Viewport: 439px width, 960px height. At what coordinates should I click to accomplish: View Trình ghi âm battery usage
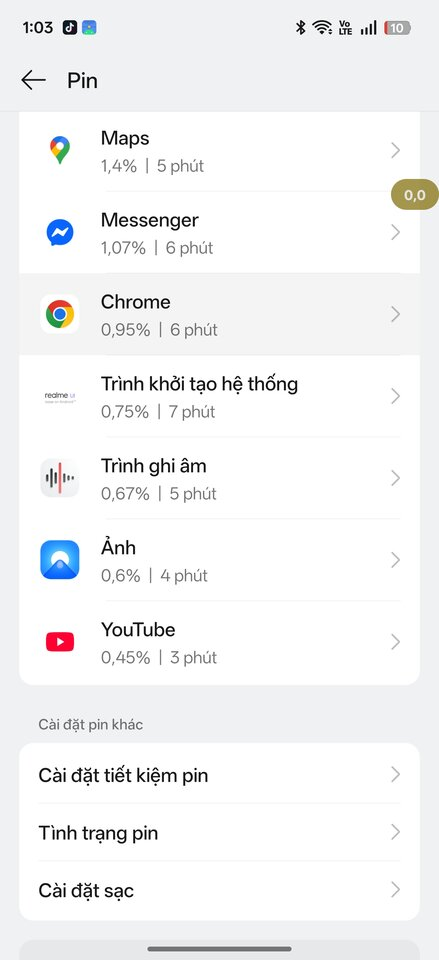219,478
